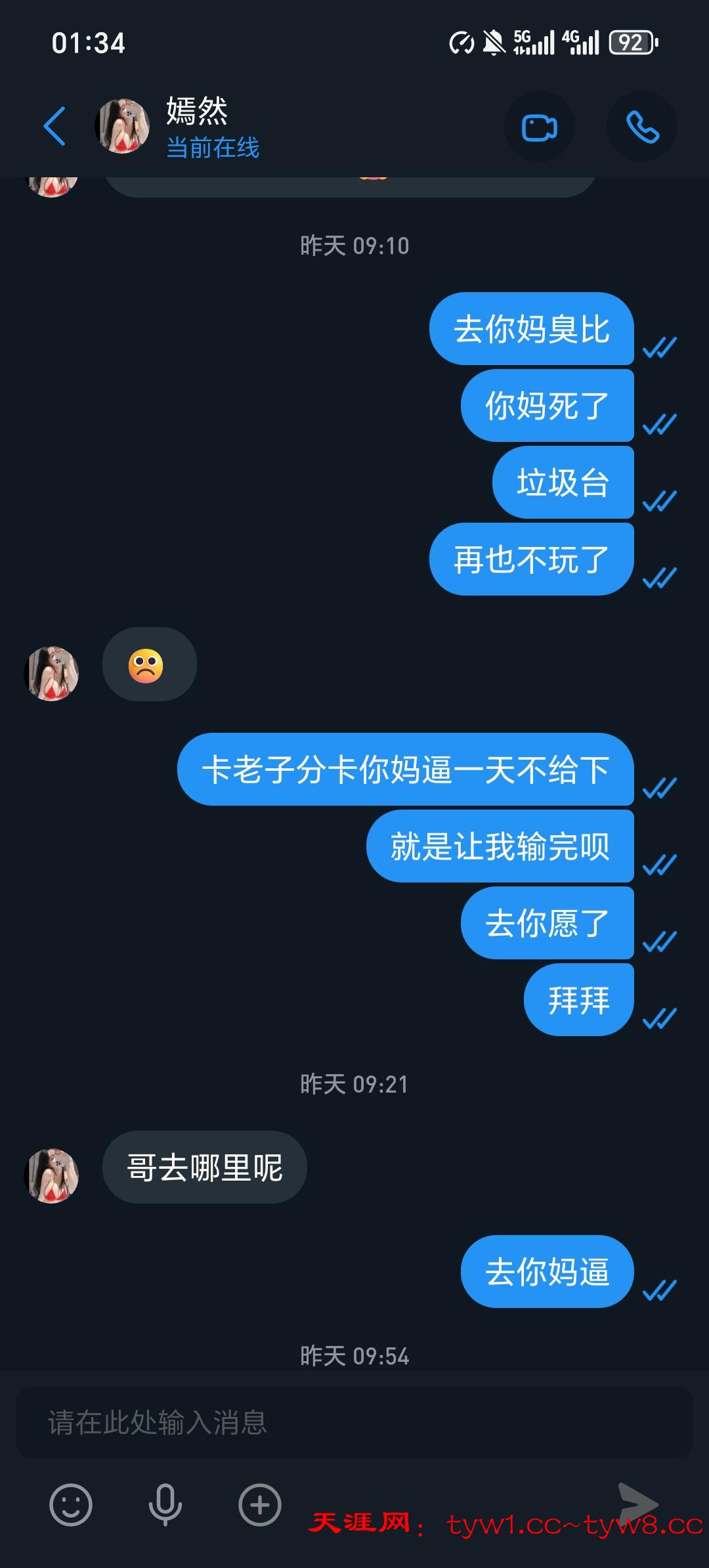Tap the send message arrow
This screenshot has width=709, height=1568.
click(x=637, y=1503)
